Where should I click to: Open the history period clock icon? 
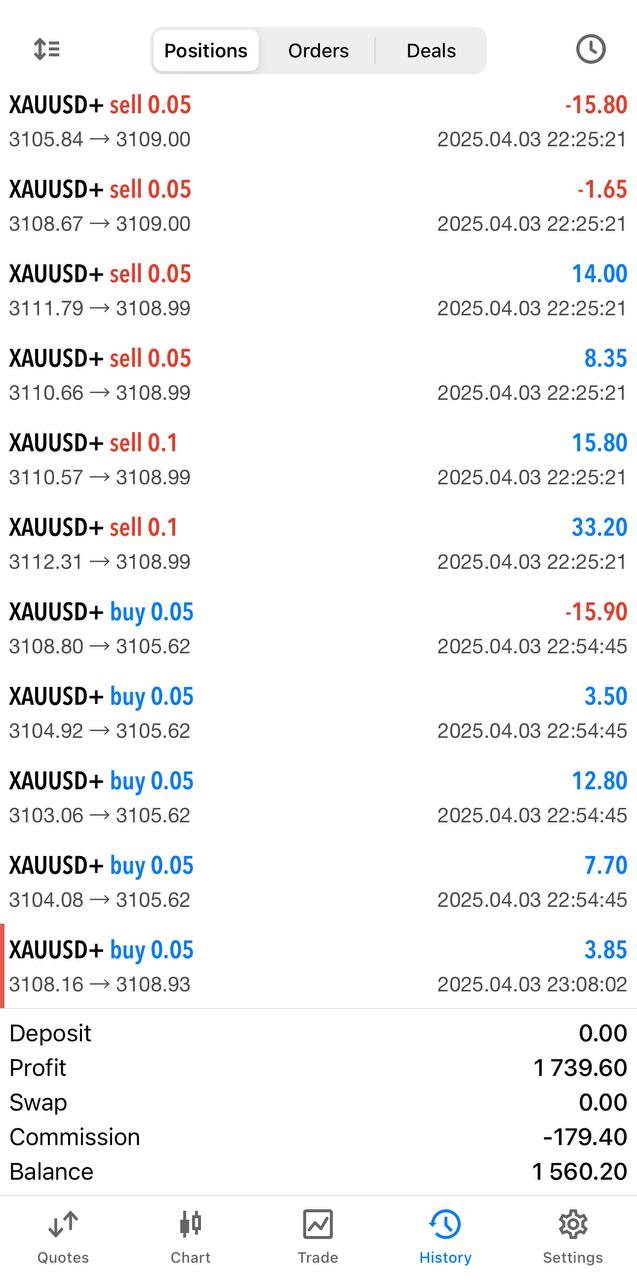(590, 49)
